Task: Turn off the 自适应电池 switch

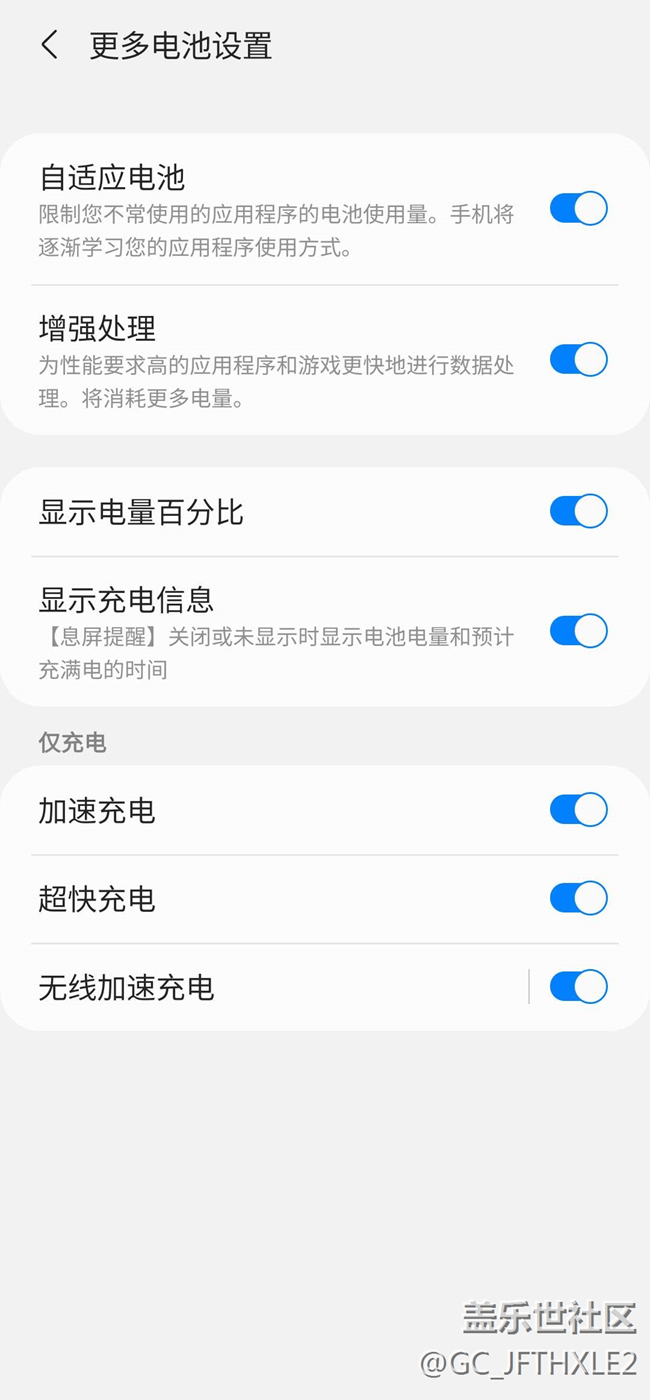Action: click(x=578, y=209)
